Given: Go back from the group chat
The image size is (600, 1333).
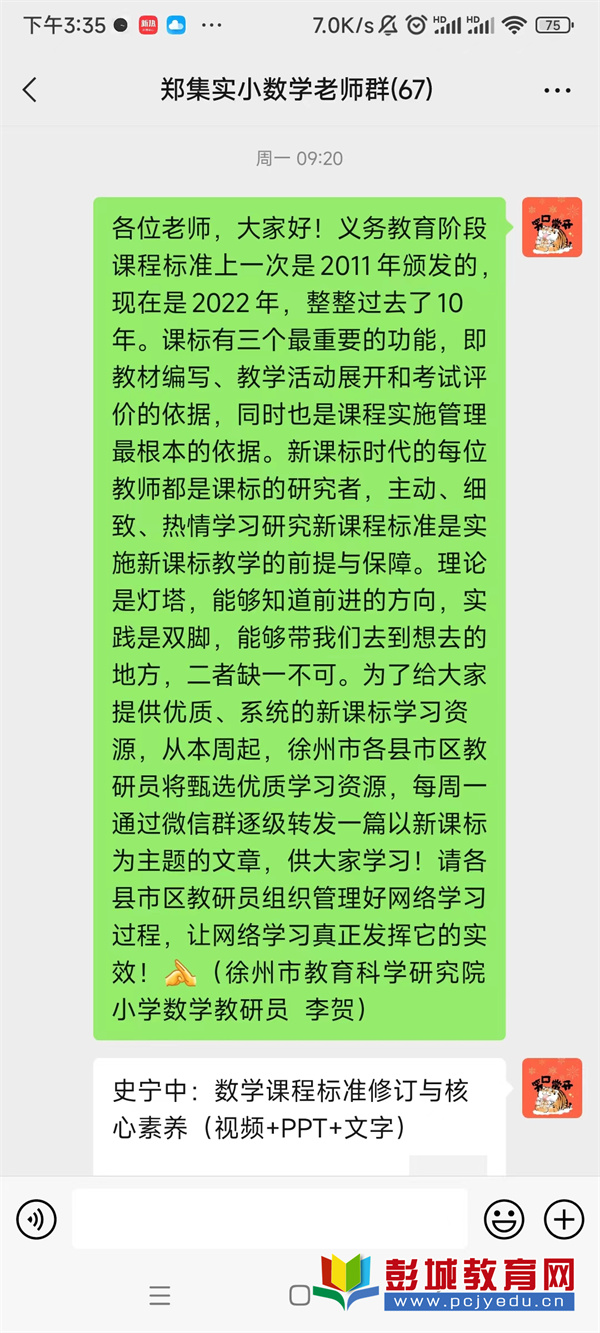Looking at the screenshot, I should pyautogui.click(x=30, y=90).
